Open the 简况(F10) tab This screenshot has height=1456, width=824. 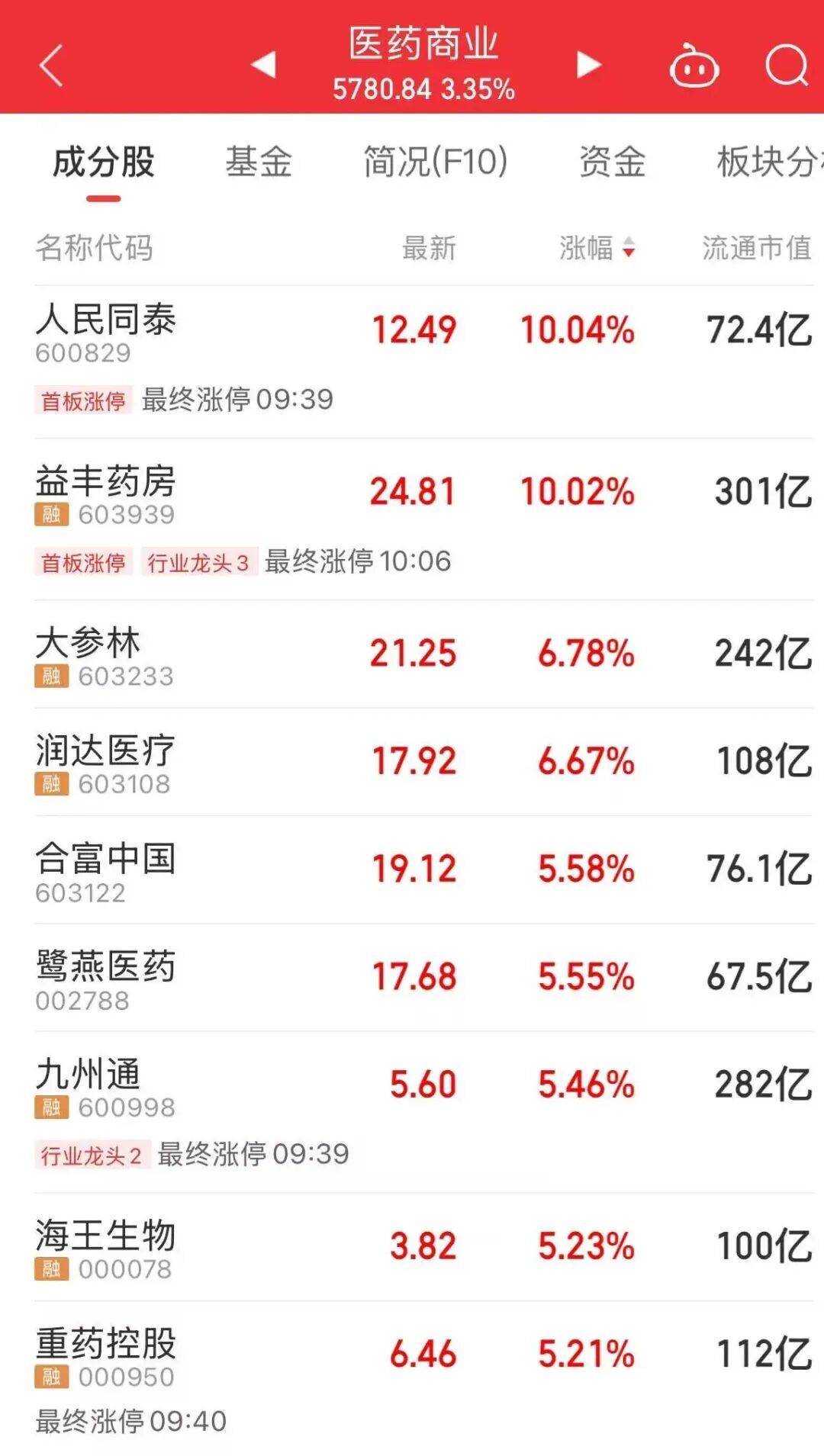435,162
